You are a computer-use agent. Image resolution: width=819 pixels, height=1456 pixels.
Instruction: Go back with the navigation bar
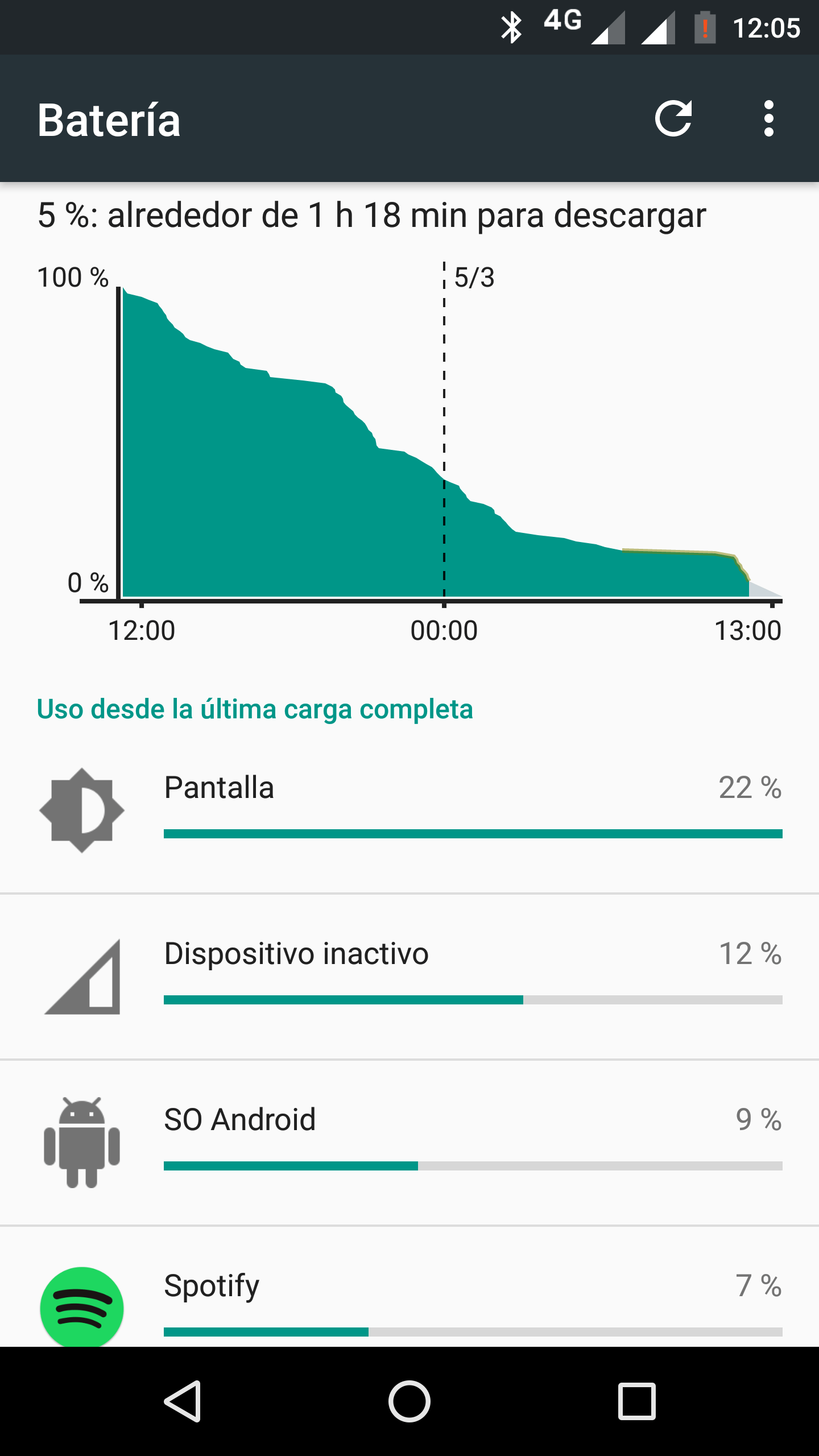tap(183, 1401)
